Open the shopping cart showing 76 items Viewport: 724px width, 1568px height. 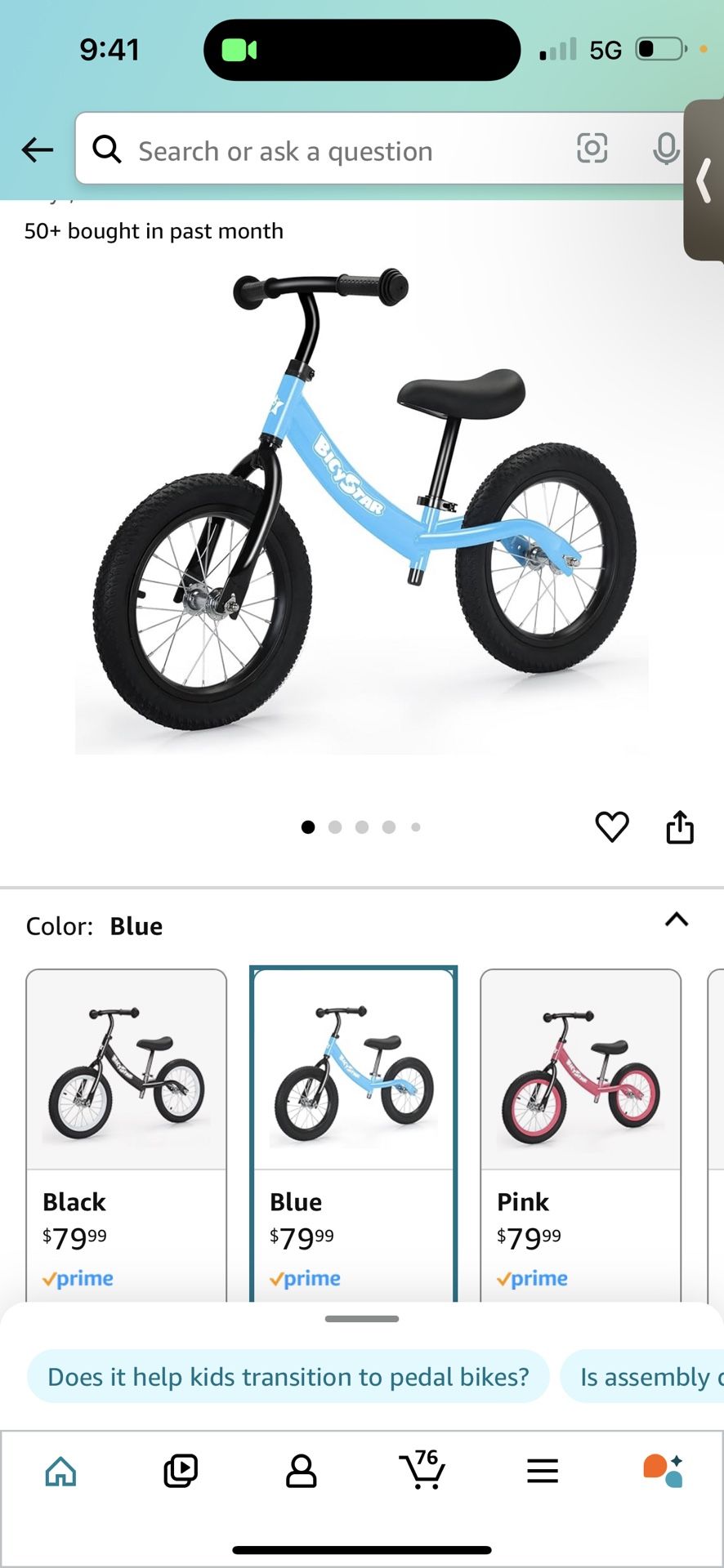(422, 1470)
